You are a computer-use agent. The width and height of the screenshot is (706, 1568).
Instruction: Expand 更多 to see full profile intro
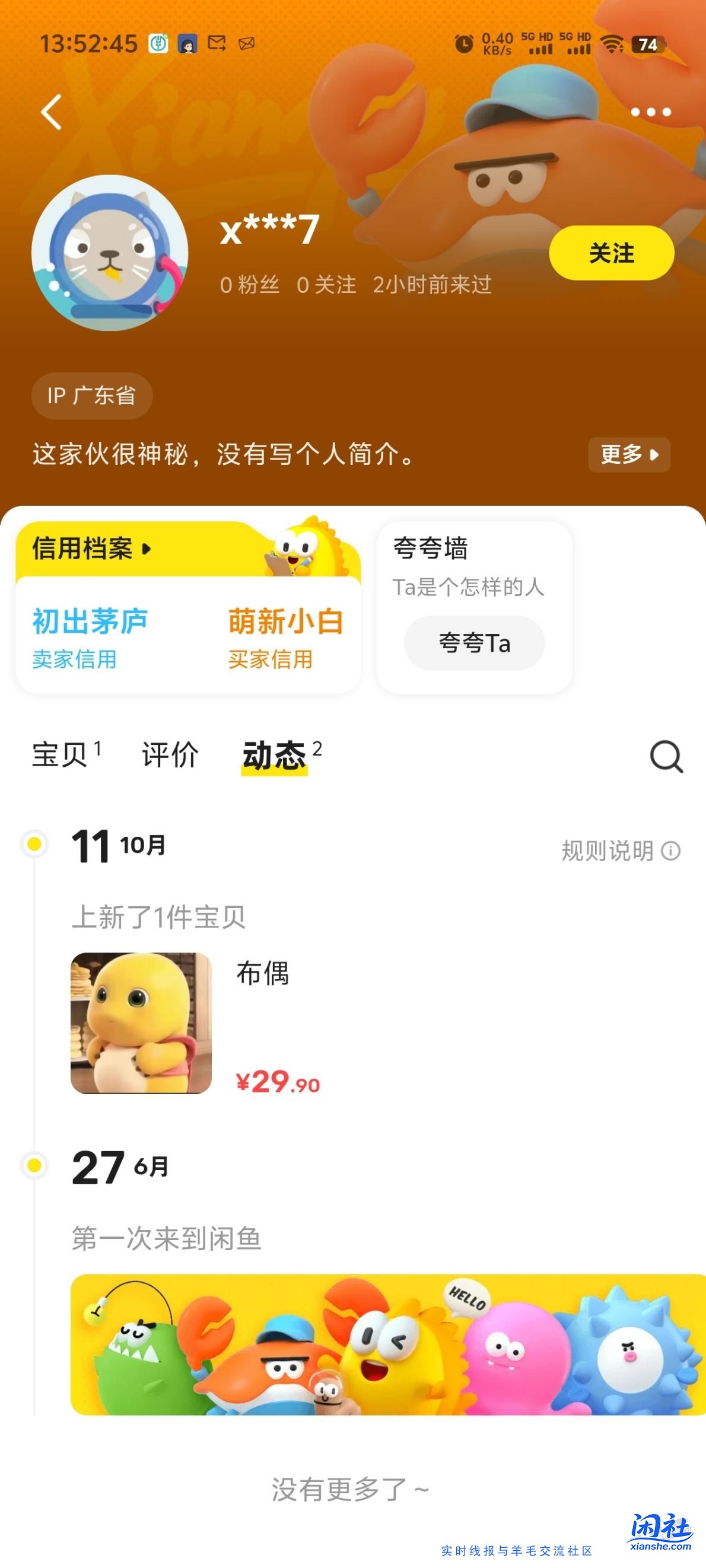(628, 455)
